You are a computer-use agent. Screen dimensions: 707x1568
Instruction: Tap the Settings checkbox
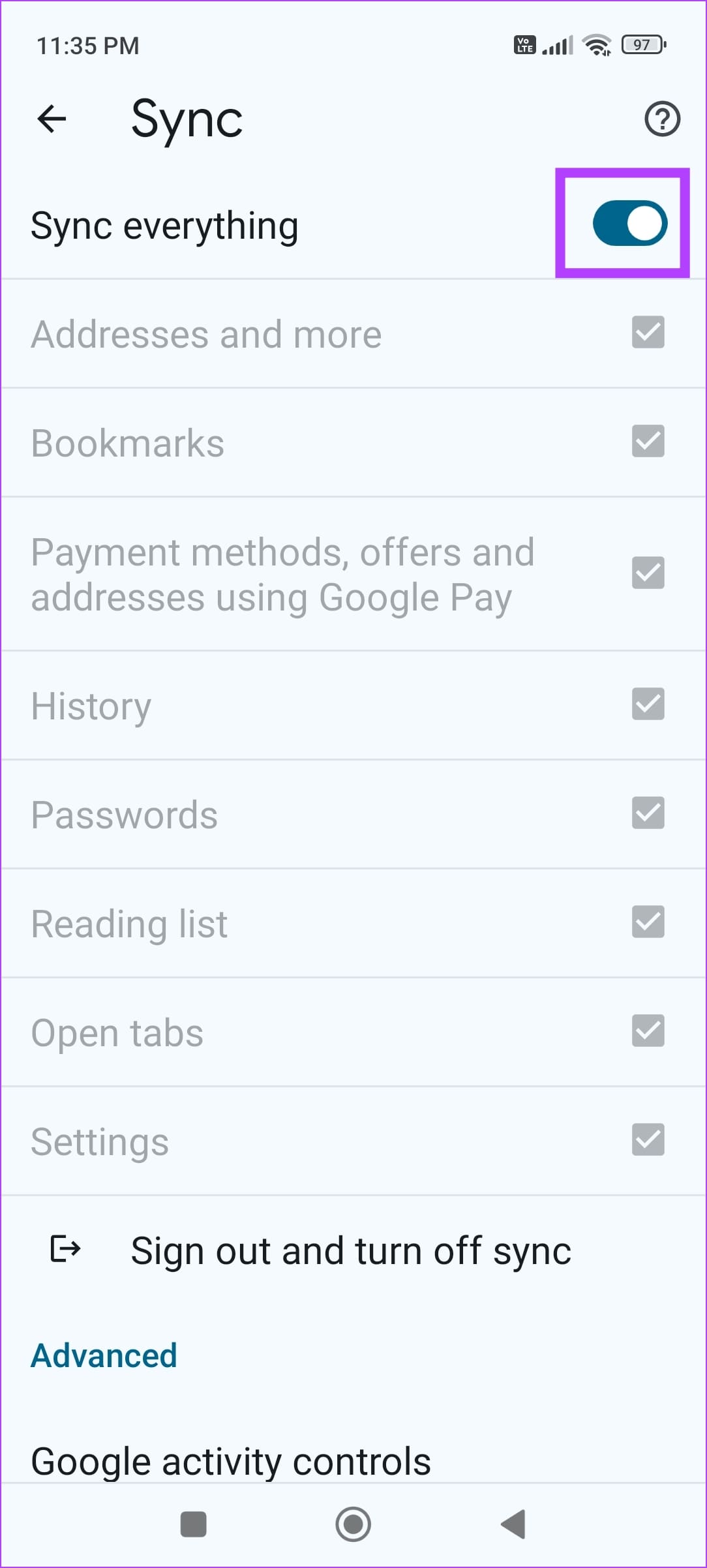coord(648,1140)
